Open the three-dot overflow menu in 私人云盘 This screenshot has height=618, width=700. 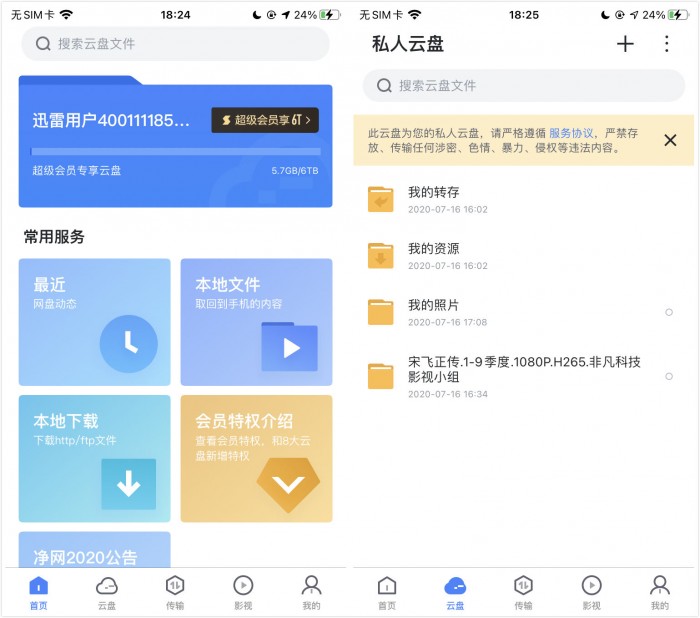click(667, 44)
